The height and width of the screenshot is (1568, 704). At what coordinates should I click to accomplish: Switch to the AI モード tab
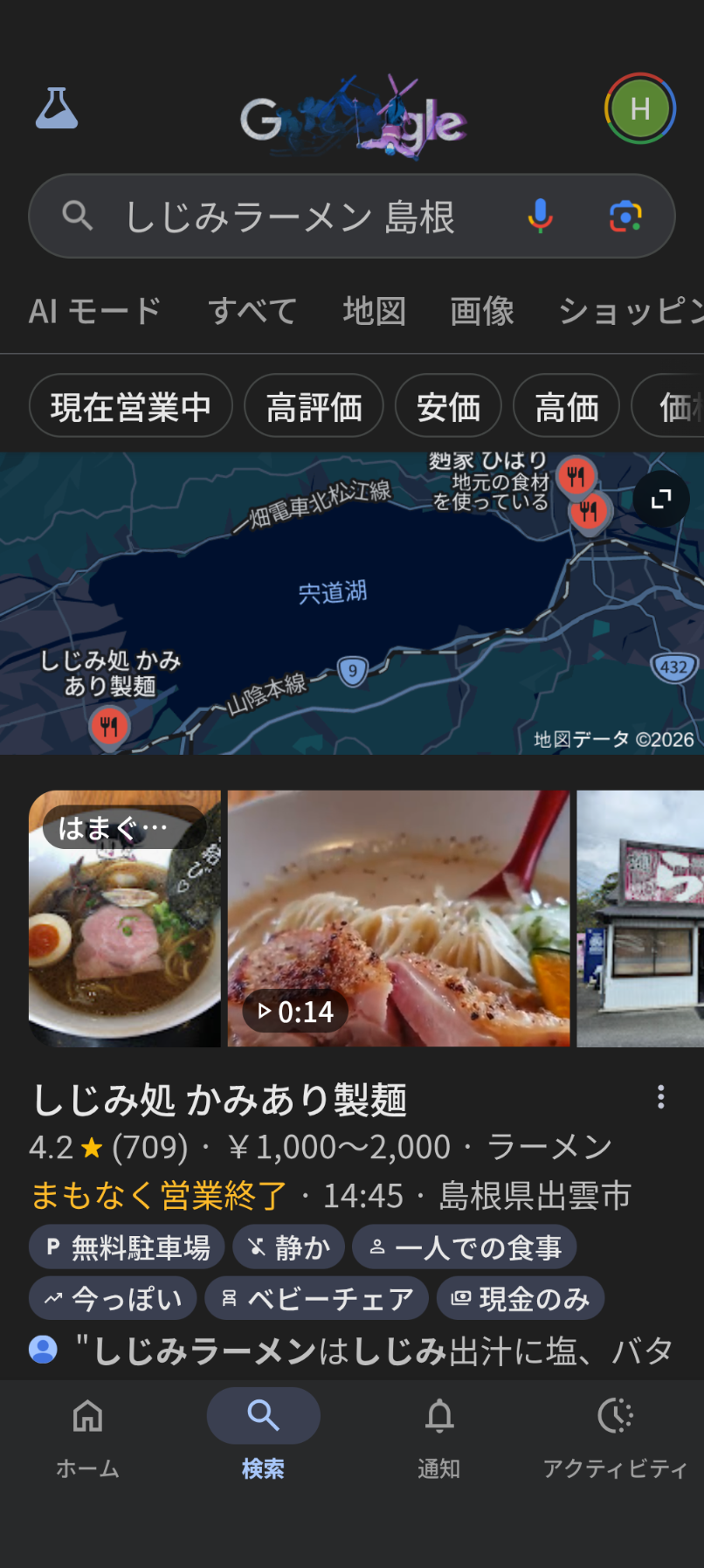(94, 311)
